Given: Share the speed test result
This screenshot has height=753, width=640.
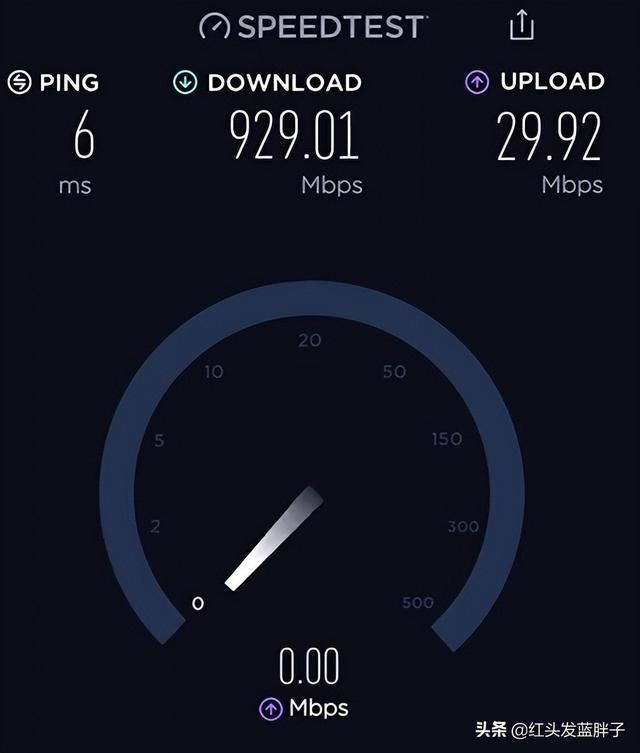Looking at the screenshot, I should pyautogui.click(x=521, y=25).
